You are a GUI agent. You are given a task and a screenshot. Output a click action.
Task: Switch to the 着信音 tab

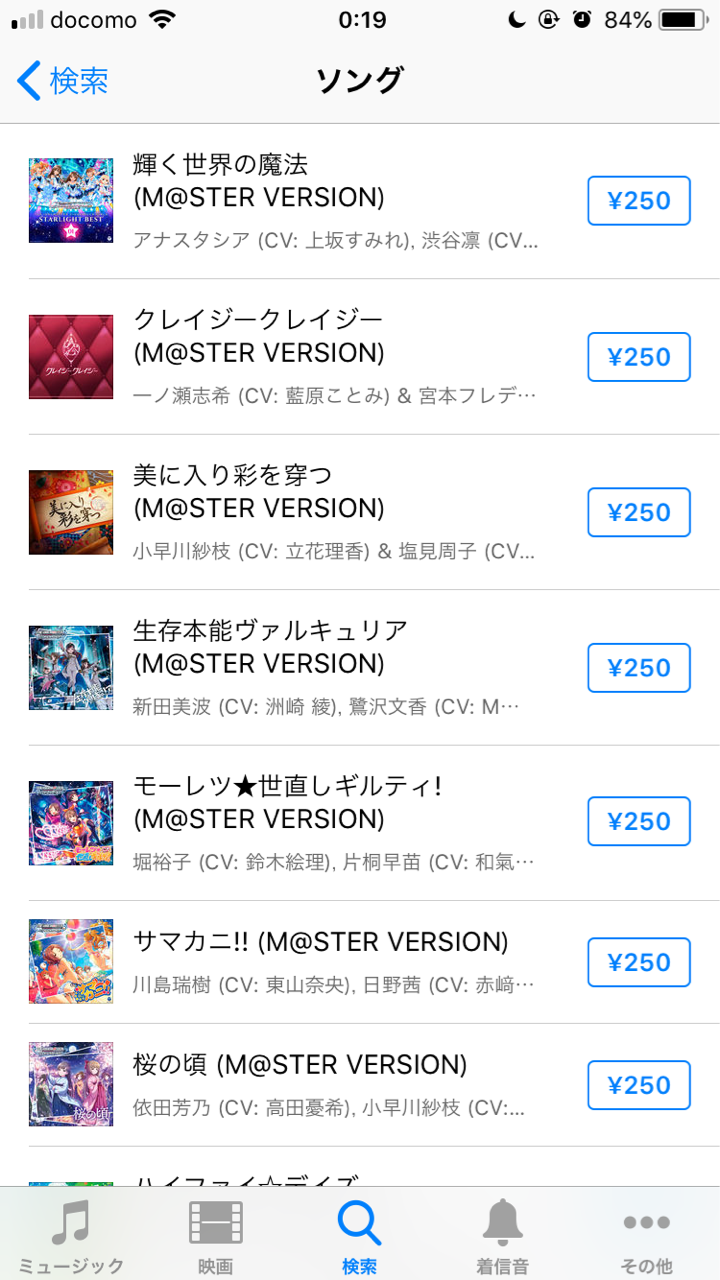pos(503,1236)
